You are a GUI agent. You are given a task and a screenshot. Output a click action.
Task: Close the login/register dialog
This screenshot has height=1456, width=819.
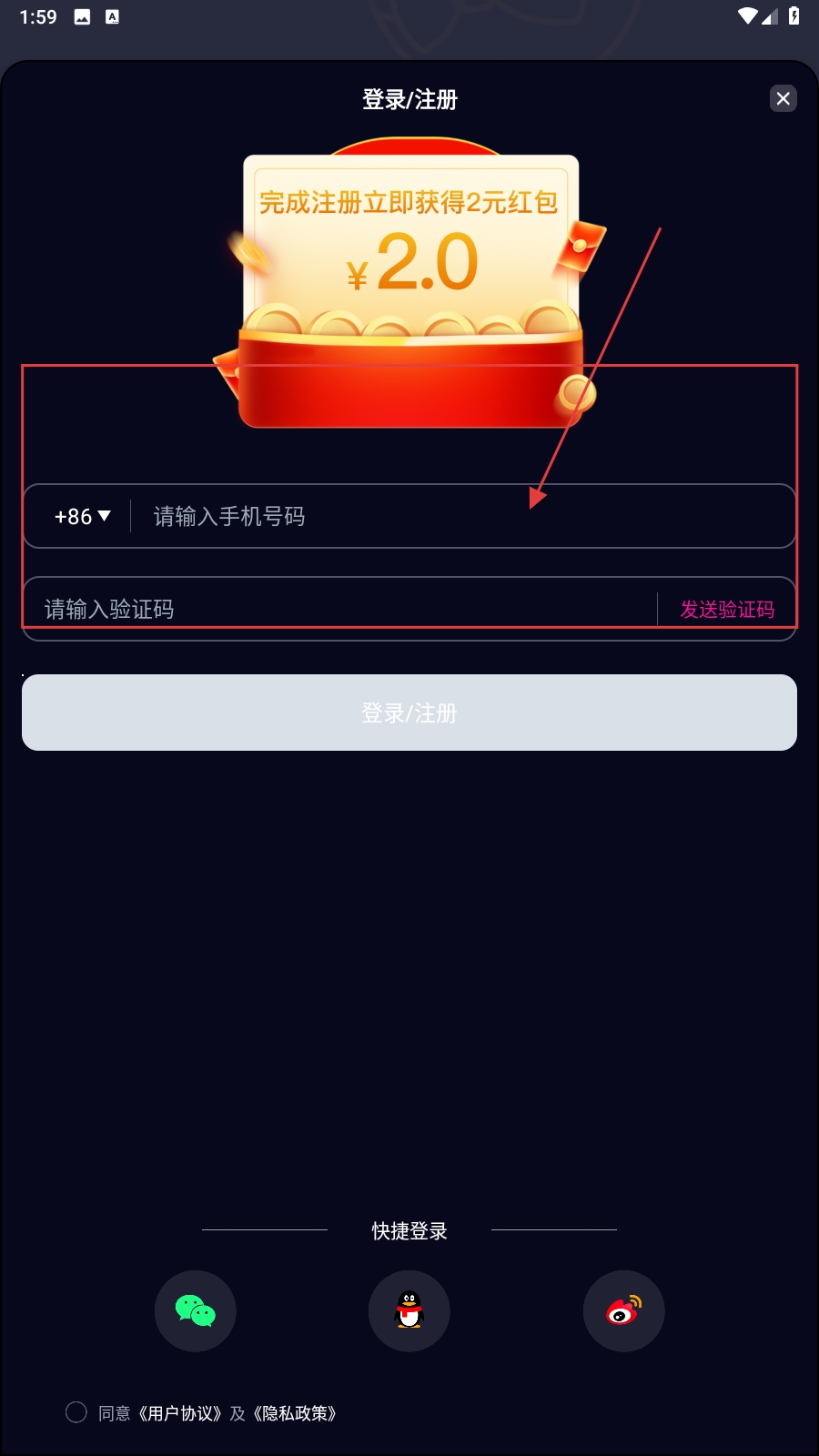[783, 98]
